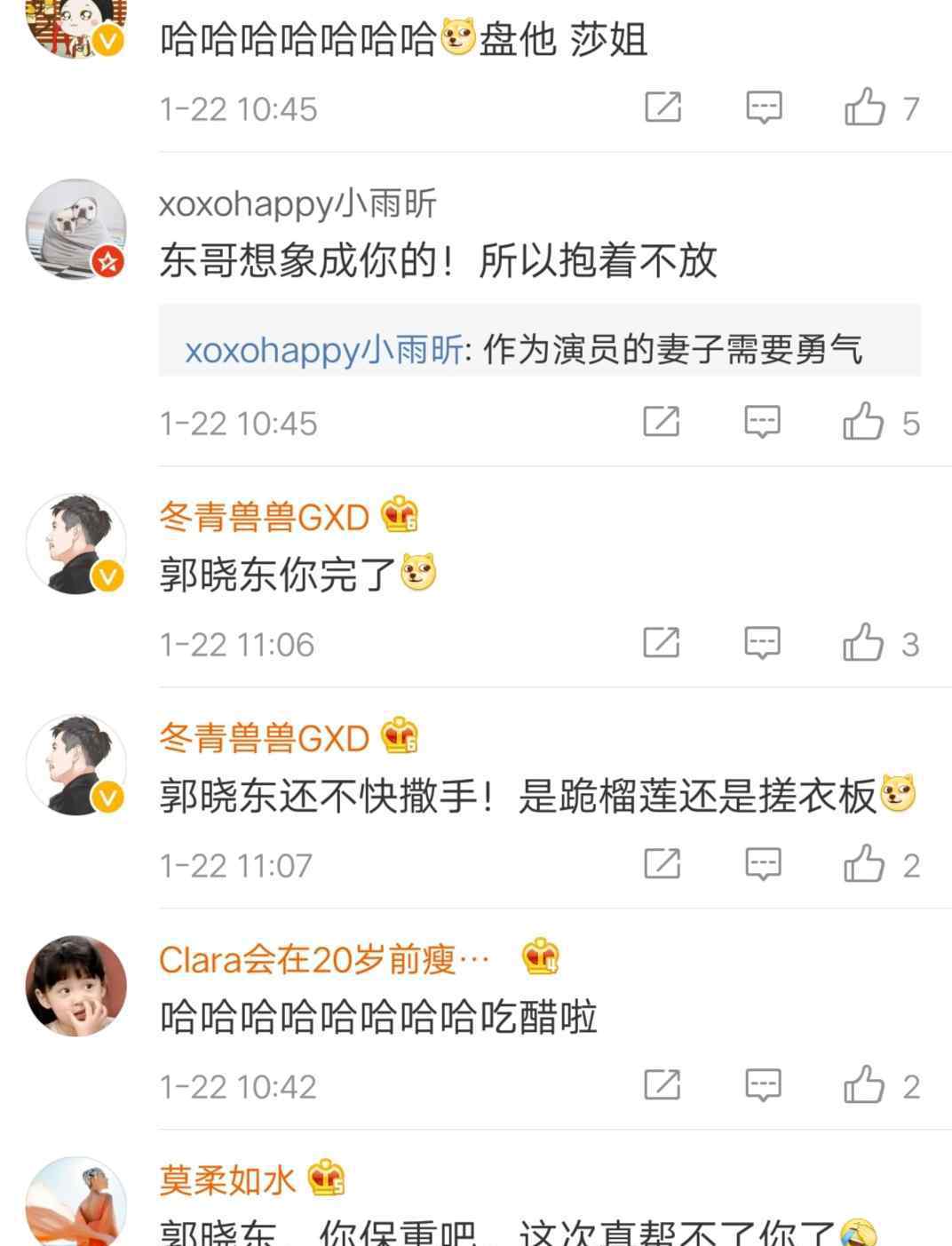Reply to xoxohappy小雨昕's comment
Screen dimensions: 952x1246
[762, 422]
